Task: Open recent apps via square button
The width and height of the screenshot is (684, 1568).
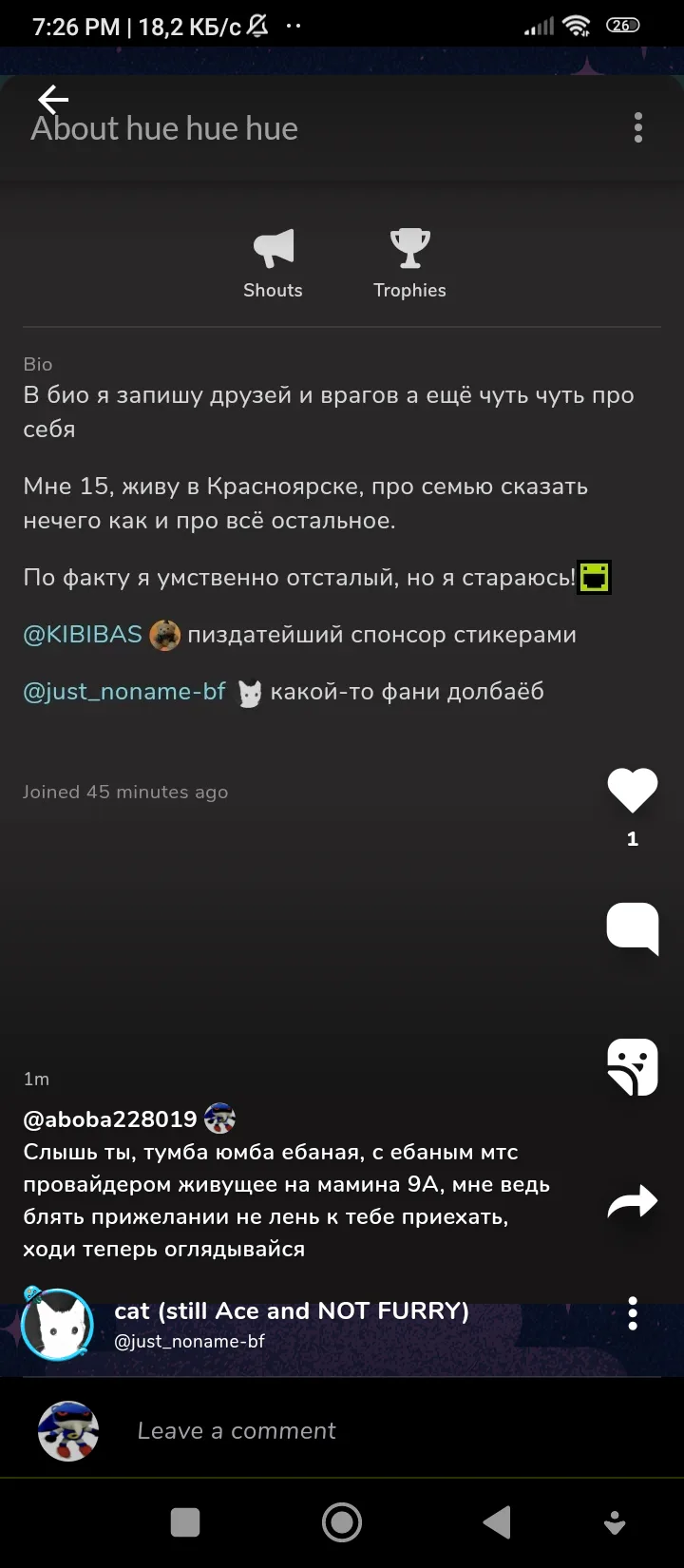Action: pos(185,1522)
